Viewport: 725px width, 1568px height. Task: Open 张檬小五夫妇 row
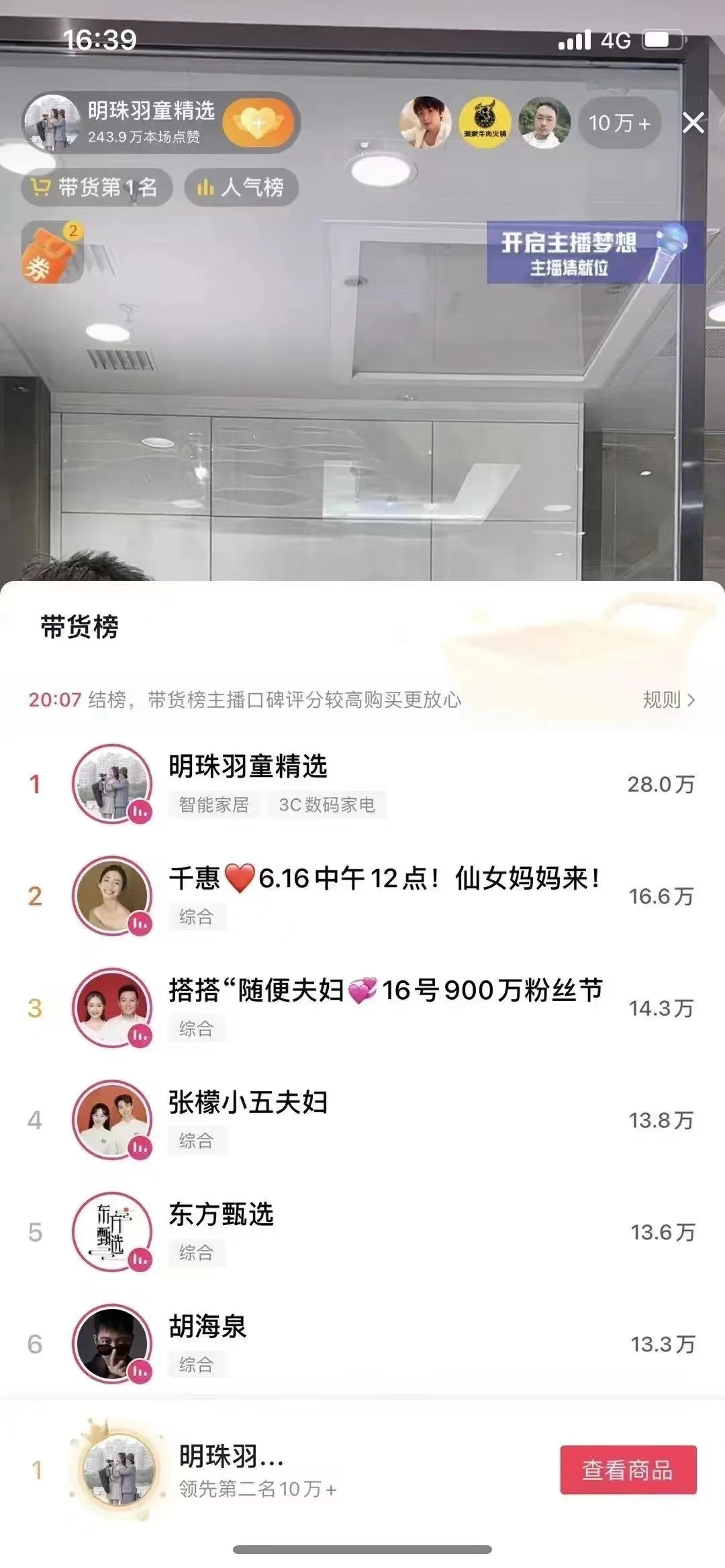[x=362, y=1120]
